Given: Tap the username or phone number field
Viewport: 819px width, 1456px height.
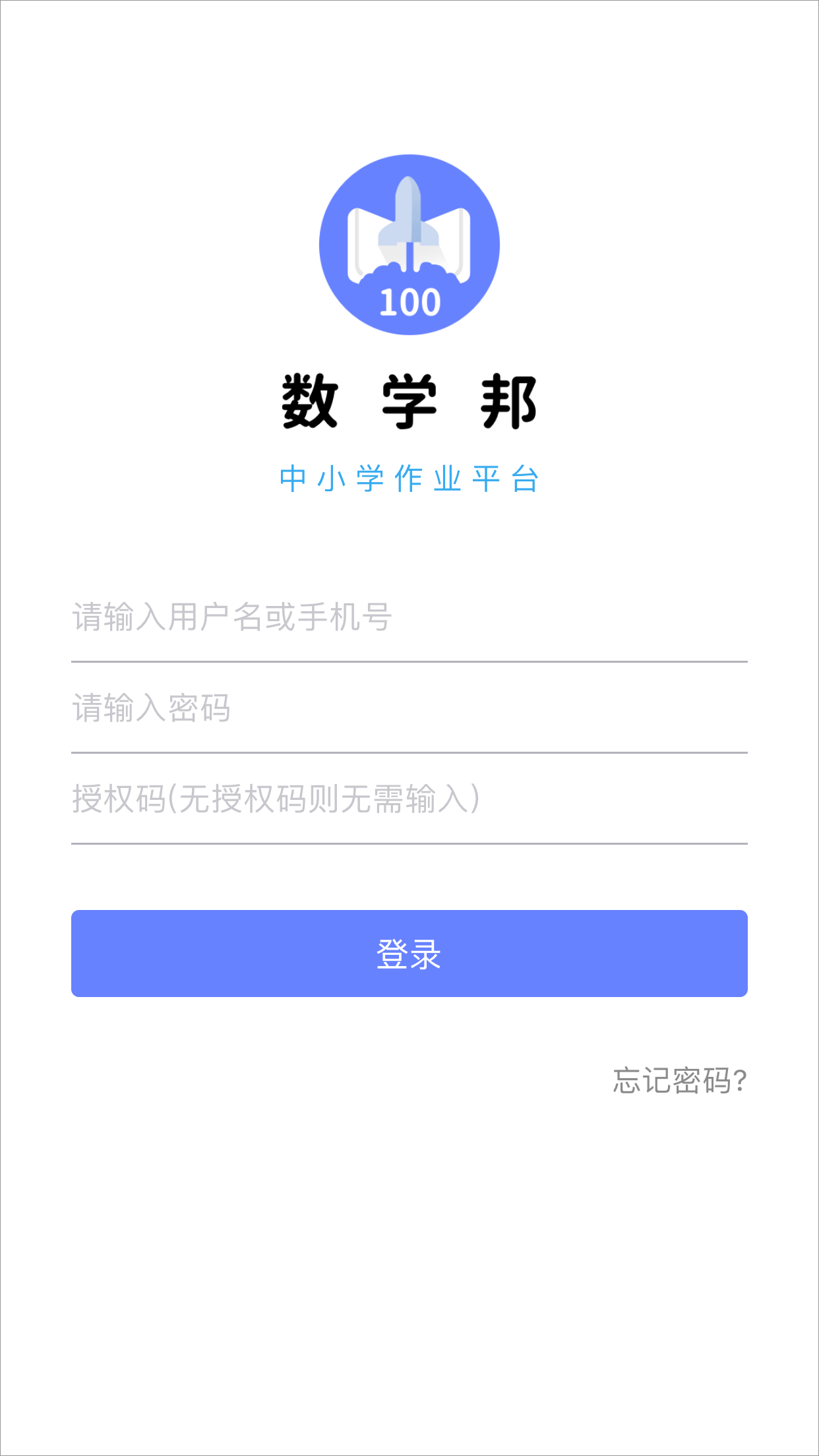Looking at the screenshot, I should point(409,617).
